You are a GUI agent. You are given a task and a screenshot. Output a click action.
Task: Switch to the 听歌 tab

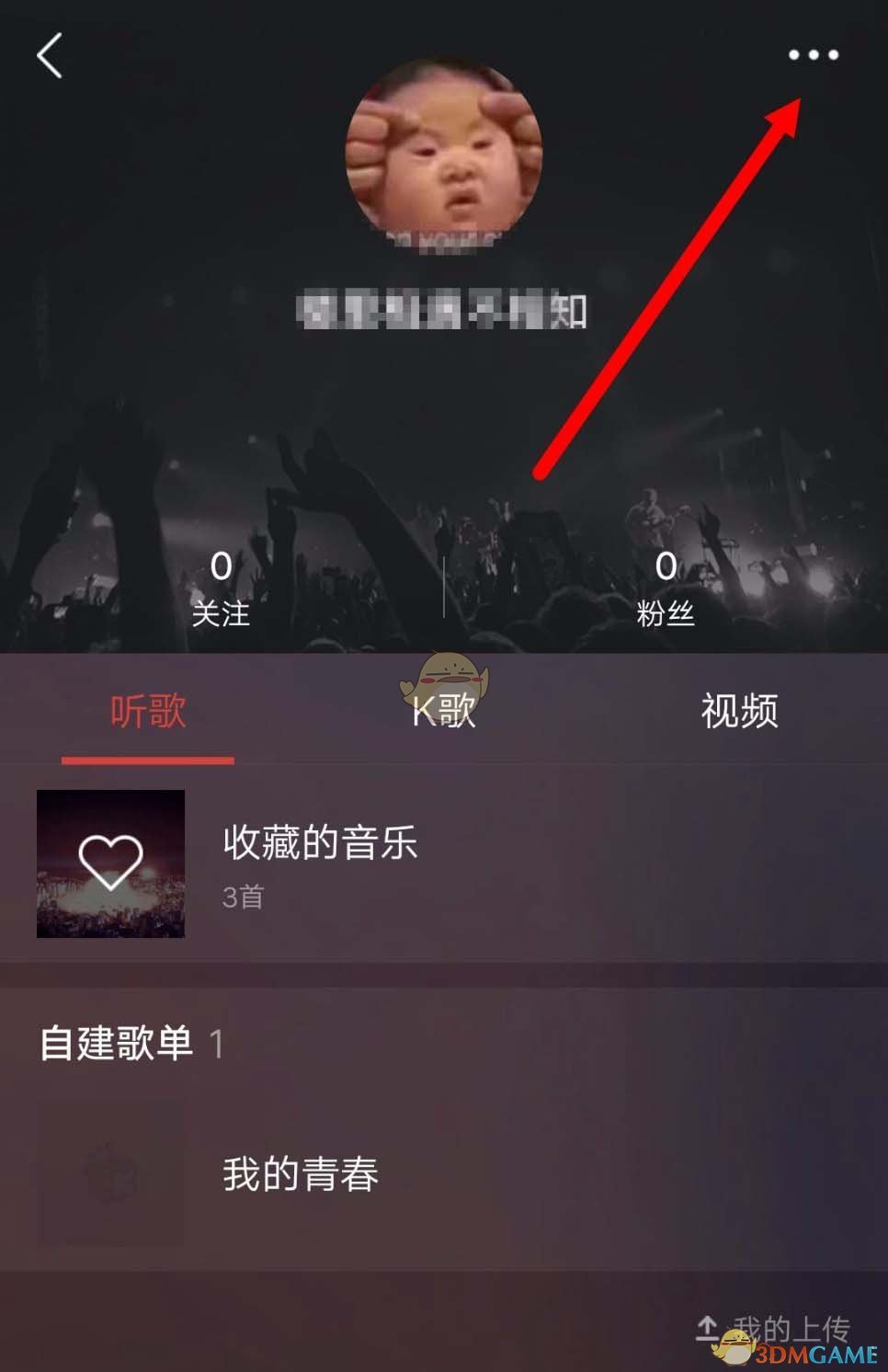148,711
